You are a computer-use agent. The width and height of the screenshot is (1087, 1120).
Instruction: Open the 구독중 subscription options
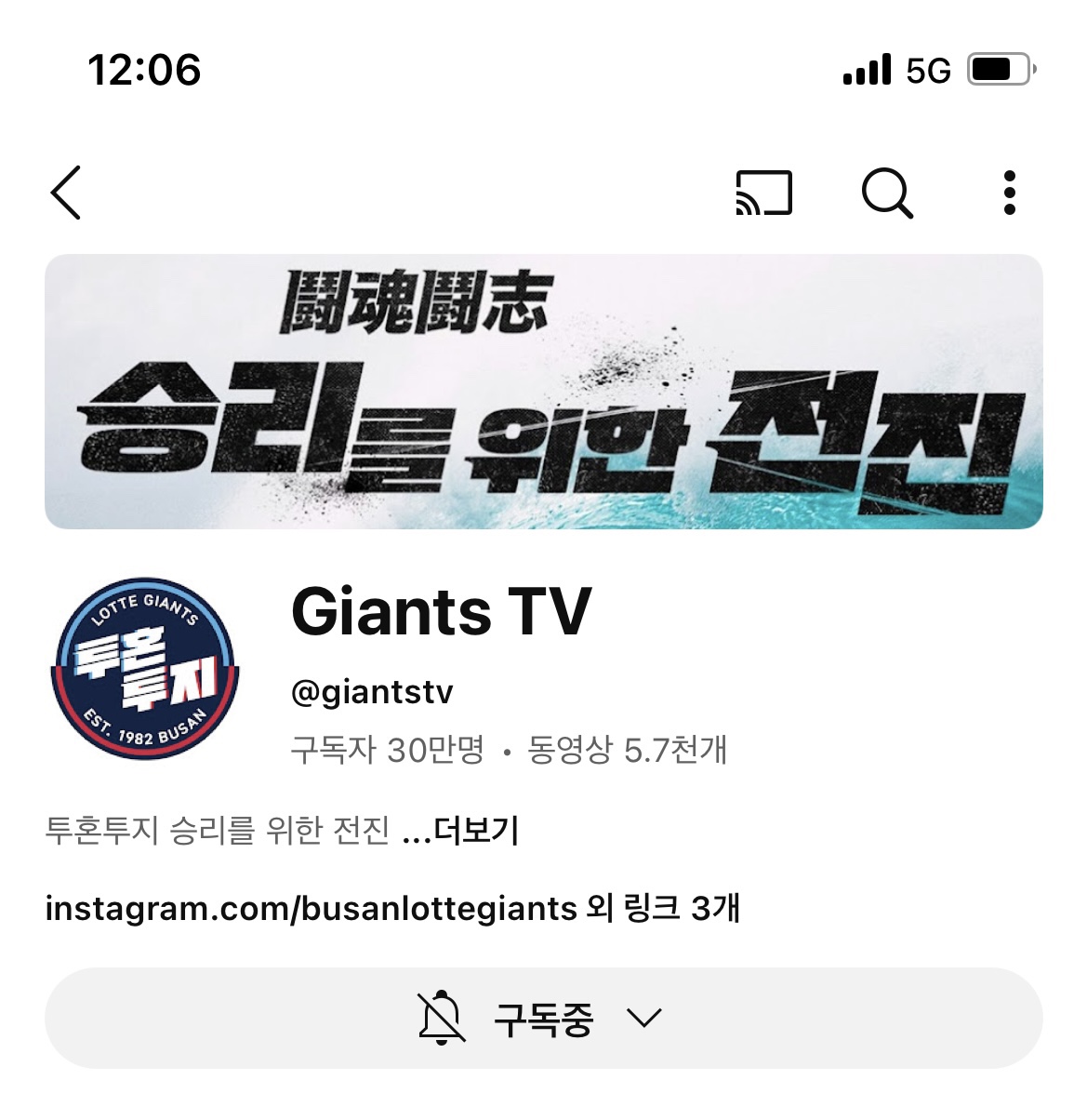click(x=543, y=1019)
